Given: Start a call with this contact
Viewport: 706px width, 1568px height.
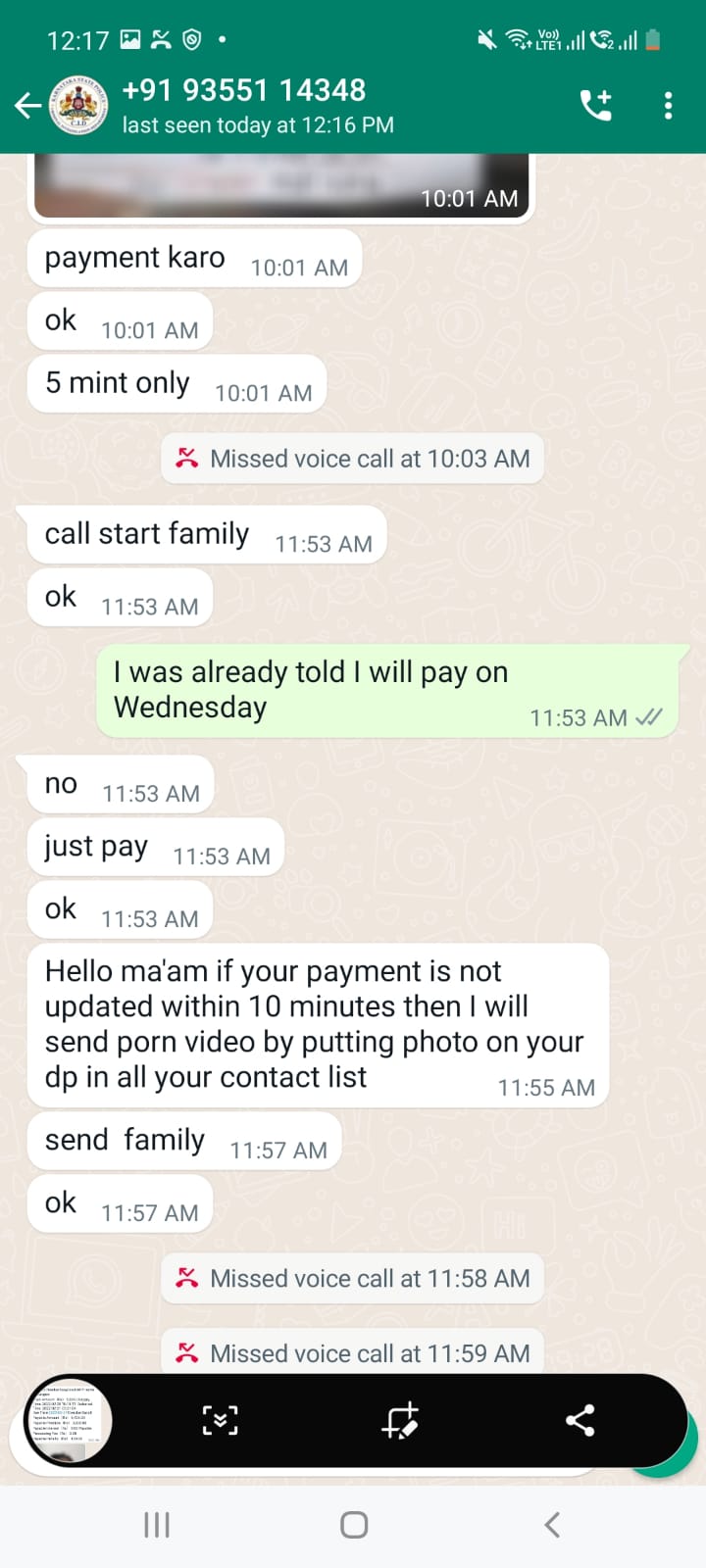Looking at the screenshot, I should point(596,106).
